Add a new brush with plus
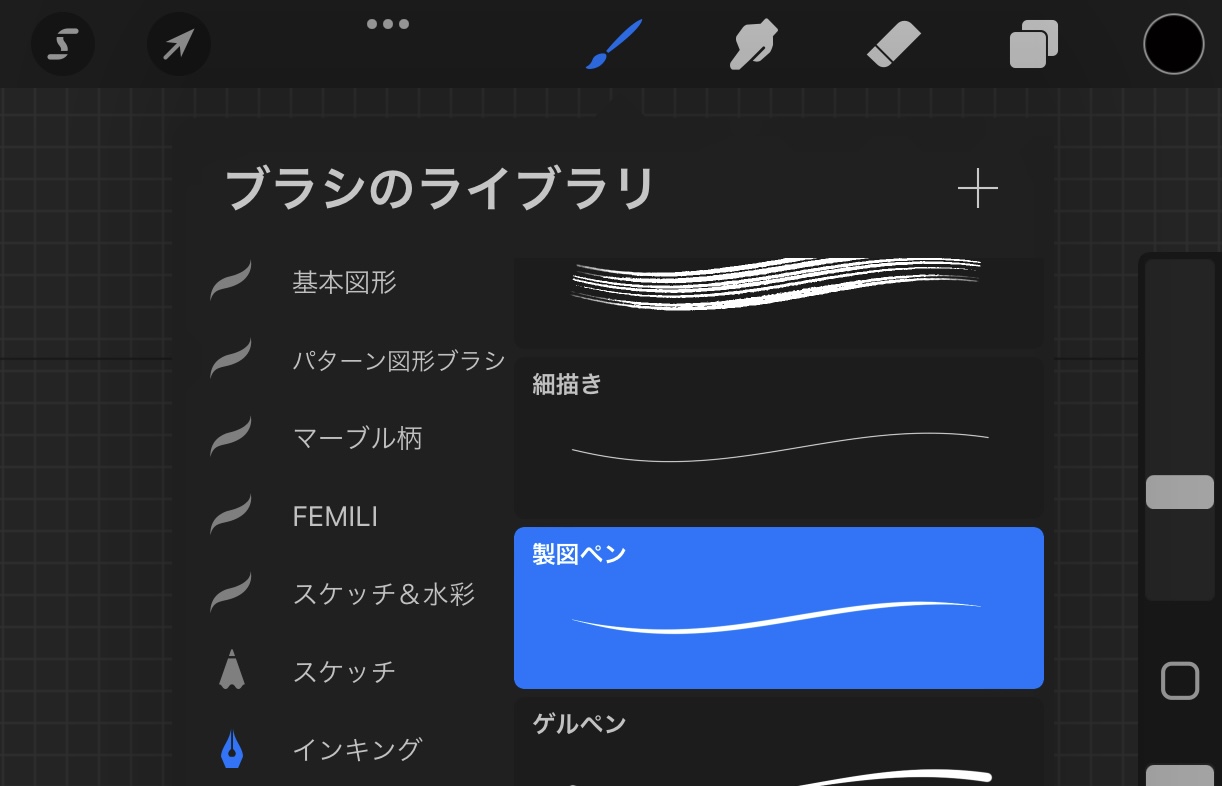The image size is (1222, 786). tap(977, 188)
